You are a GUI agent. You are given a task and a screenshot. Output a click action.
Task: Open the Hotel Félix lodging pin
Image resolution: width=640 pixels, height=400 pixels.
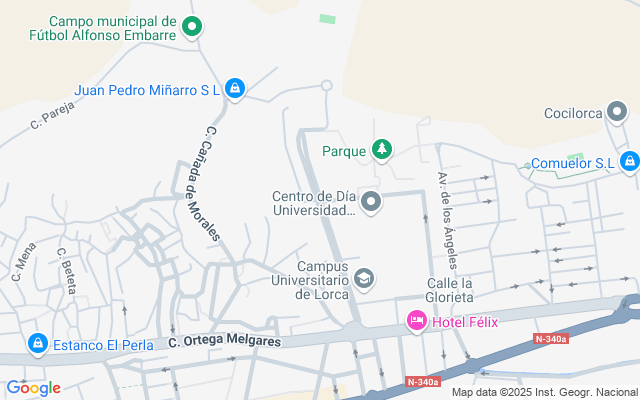[x=417, y=321]
